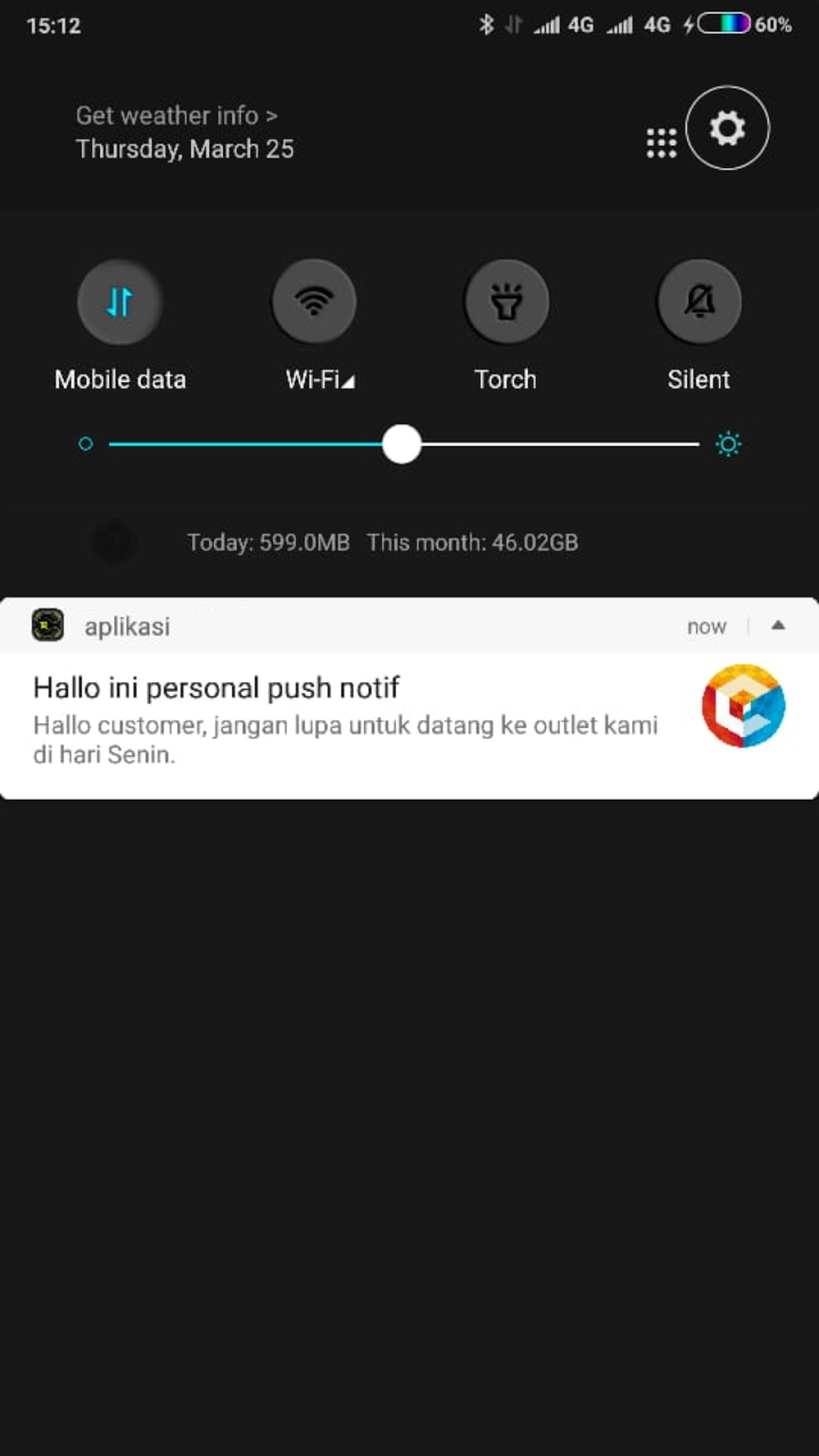Open the data usage summary row
The height and width of the screenshot is (1456, 819).
click(382, 542)
